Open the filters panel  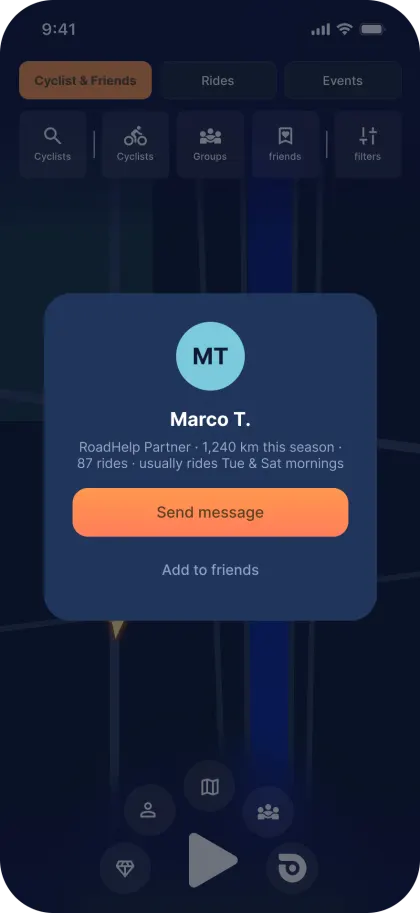tap(368, 144)
